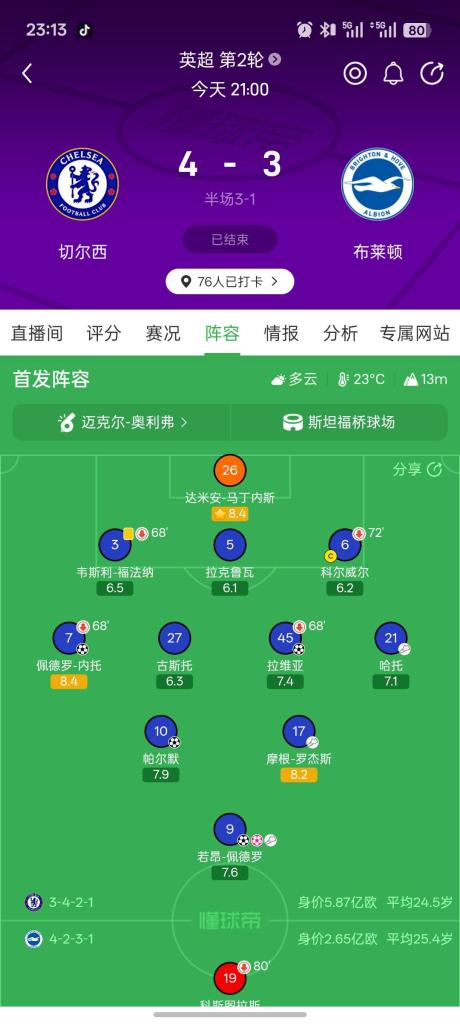Open goalkeeper 达米安-马丁内斯 profile
This screenshot has height=1027, width=460.
point(230,470)
